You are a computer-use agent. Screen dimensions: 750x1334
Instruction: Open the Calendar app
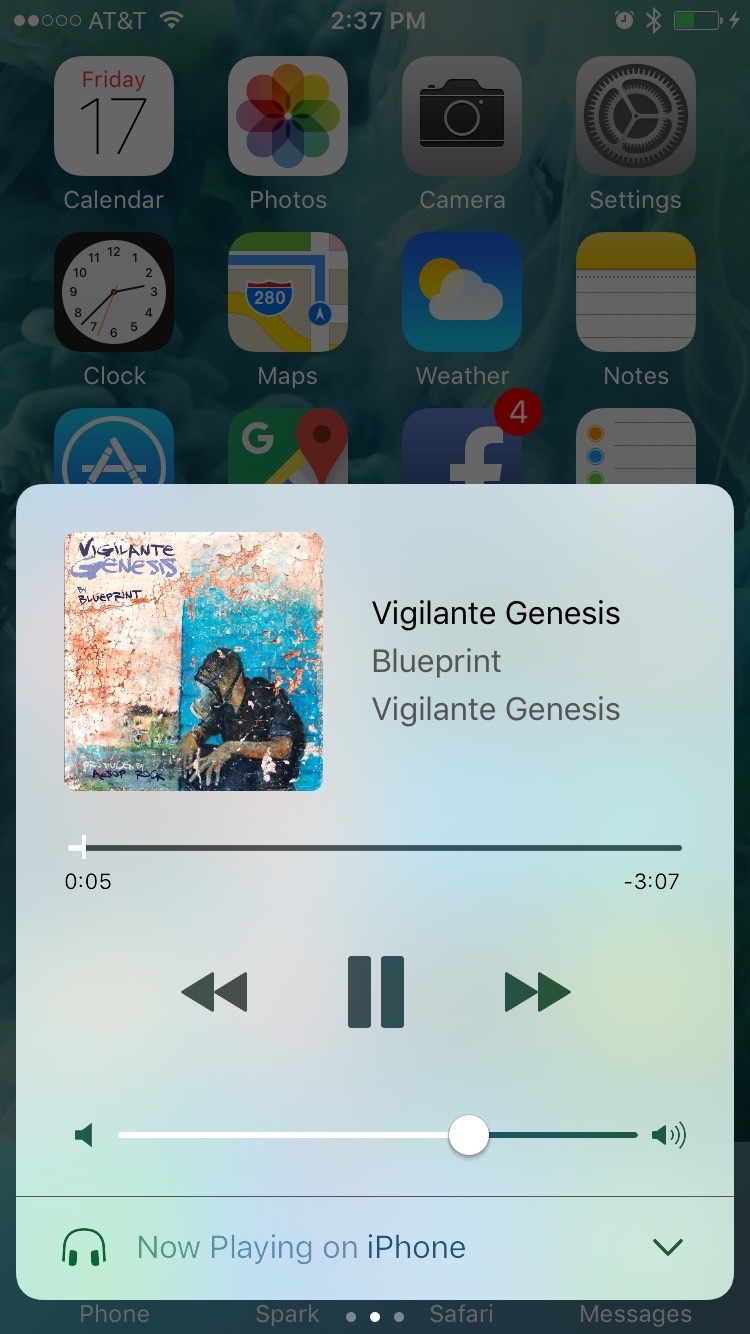[114, 116]
